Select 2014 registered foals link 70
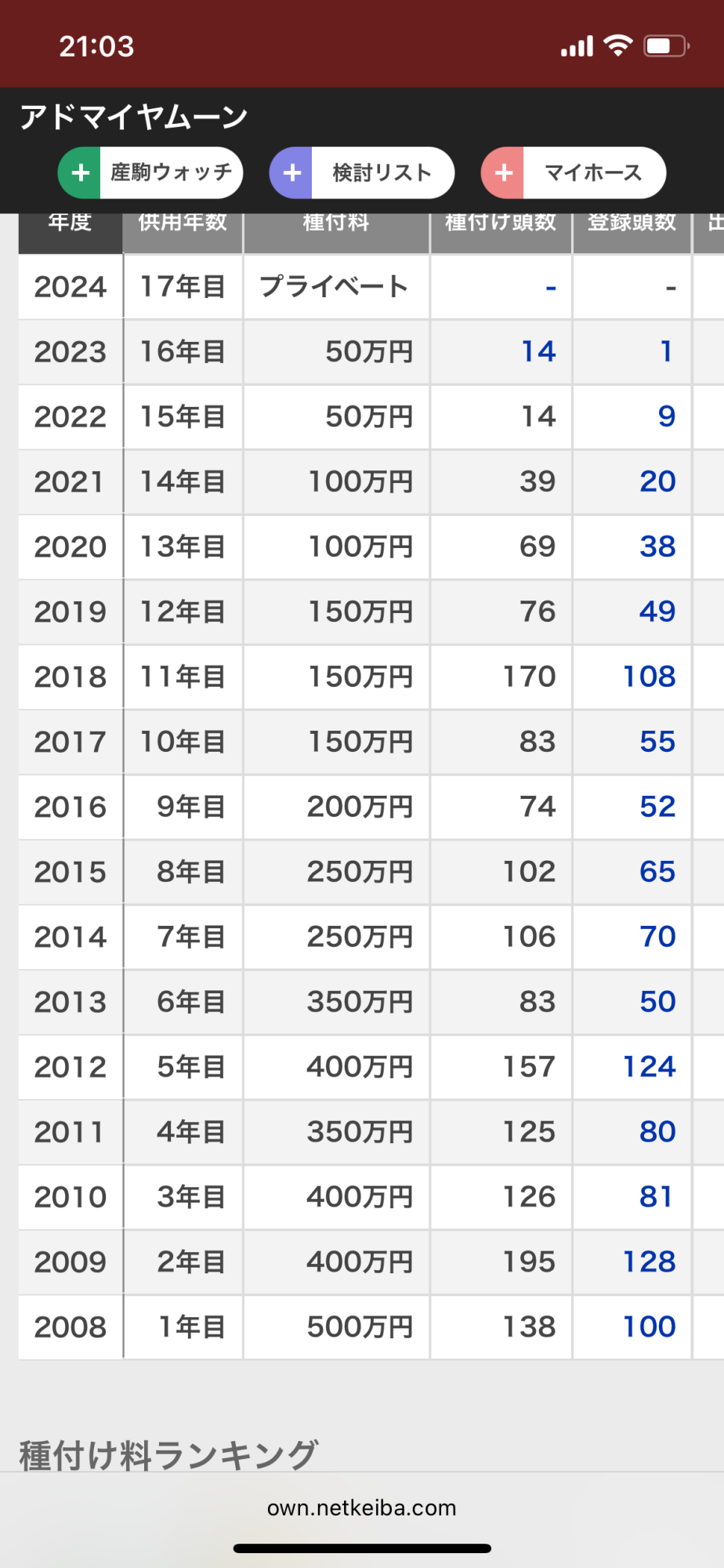This screenshot has width=724, height=1568. (657, 938)
